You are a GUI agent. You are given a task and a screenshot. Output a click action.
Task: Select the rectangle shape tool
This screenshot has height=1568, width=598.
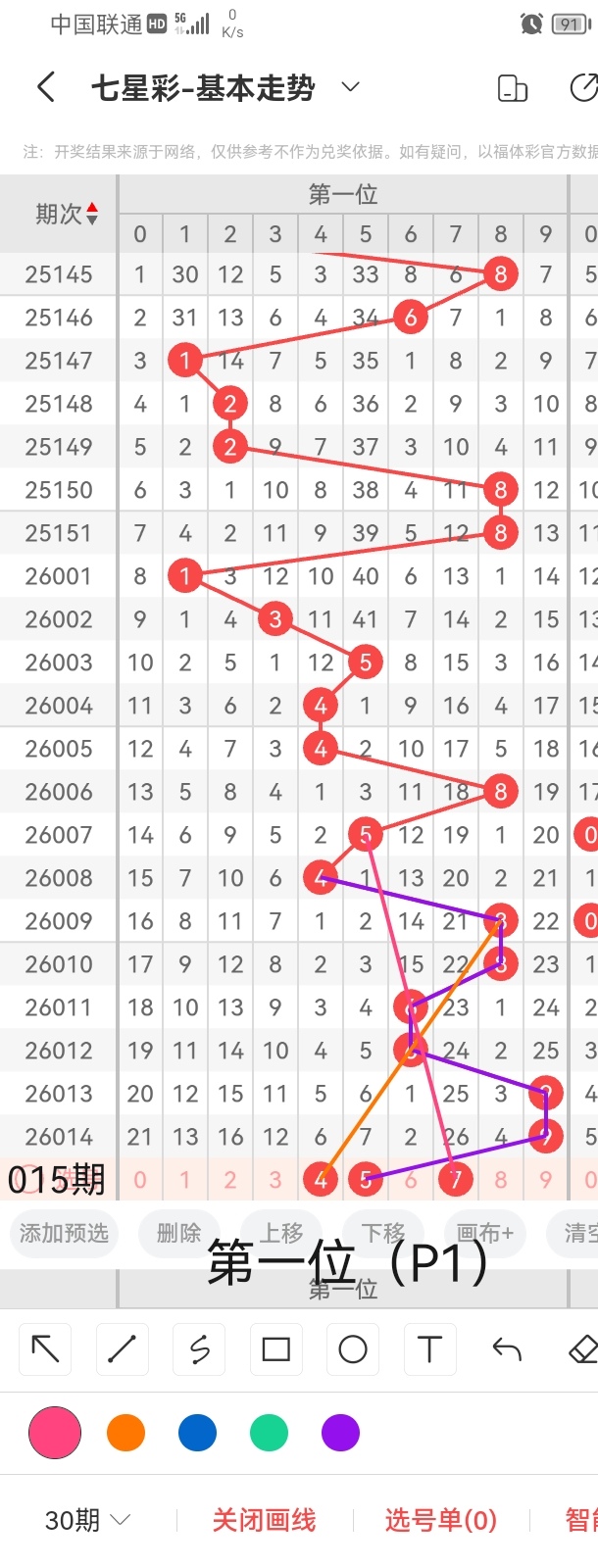click(x=275, y=1349)
